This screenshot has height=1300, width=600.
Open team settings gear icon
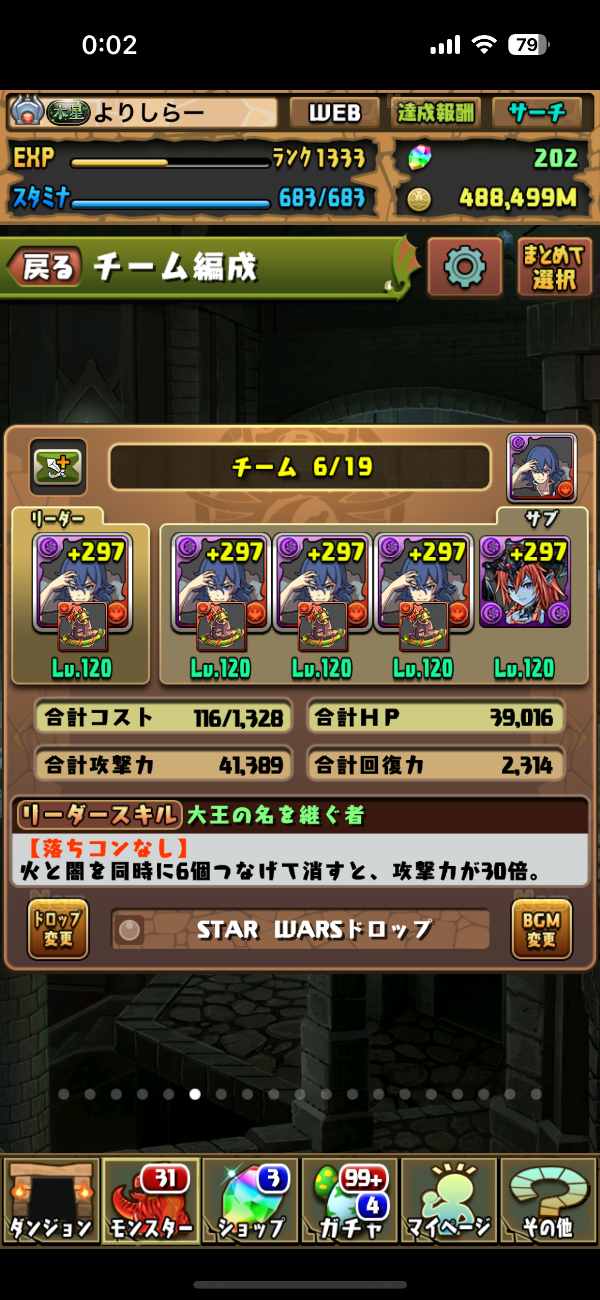pos(464,267)
